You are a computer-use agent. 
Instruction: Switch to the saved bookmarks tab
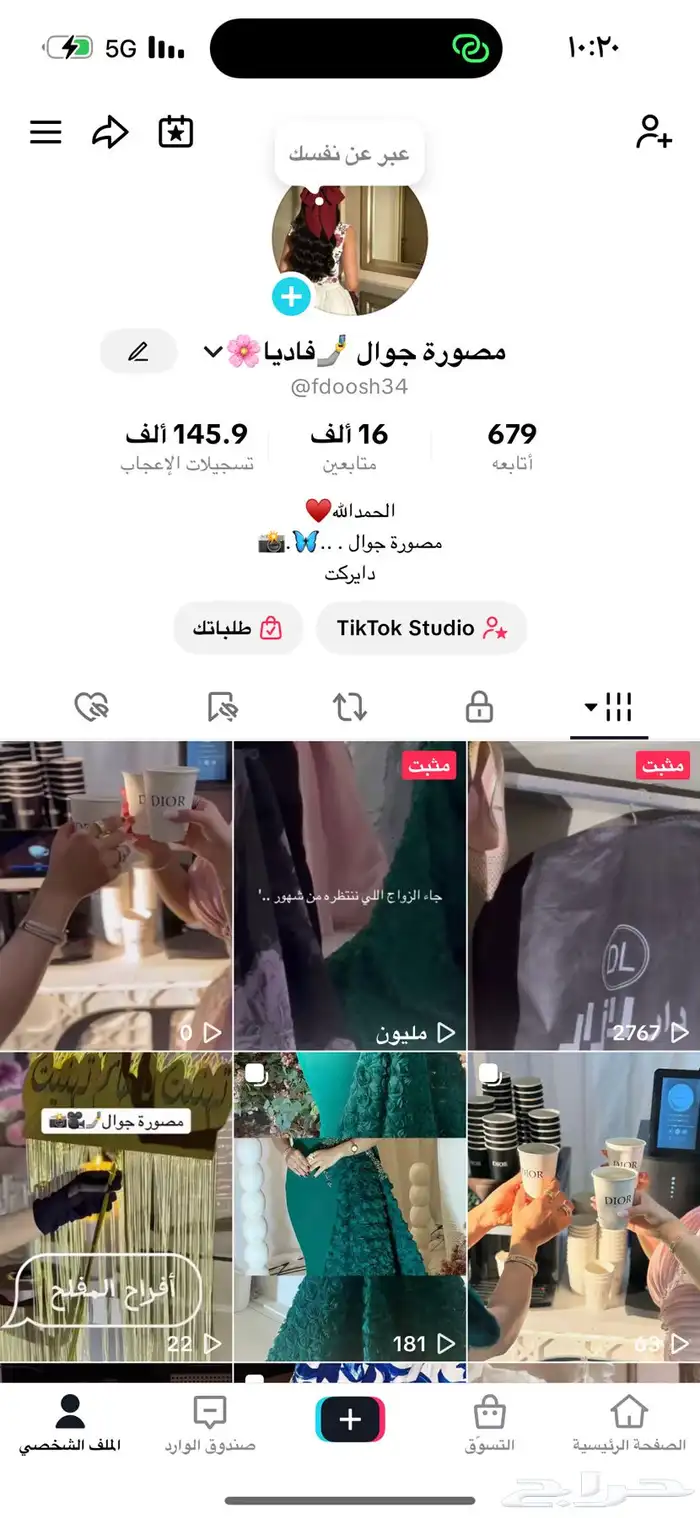pyautogui.click(x=221, y=708)
